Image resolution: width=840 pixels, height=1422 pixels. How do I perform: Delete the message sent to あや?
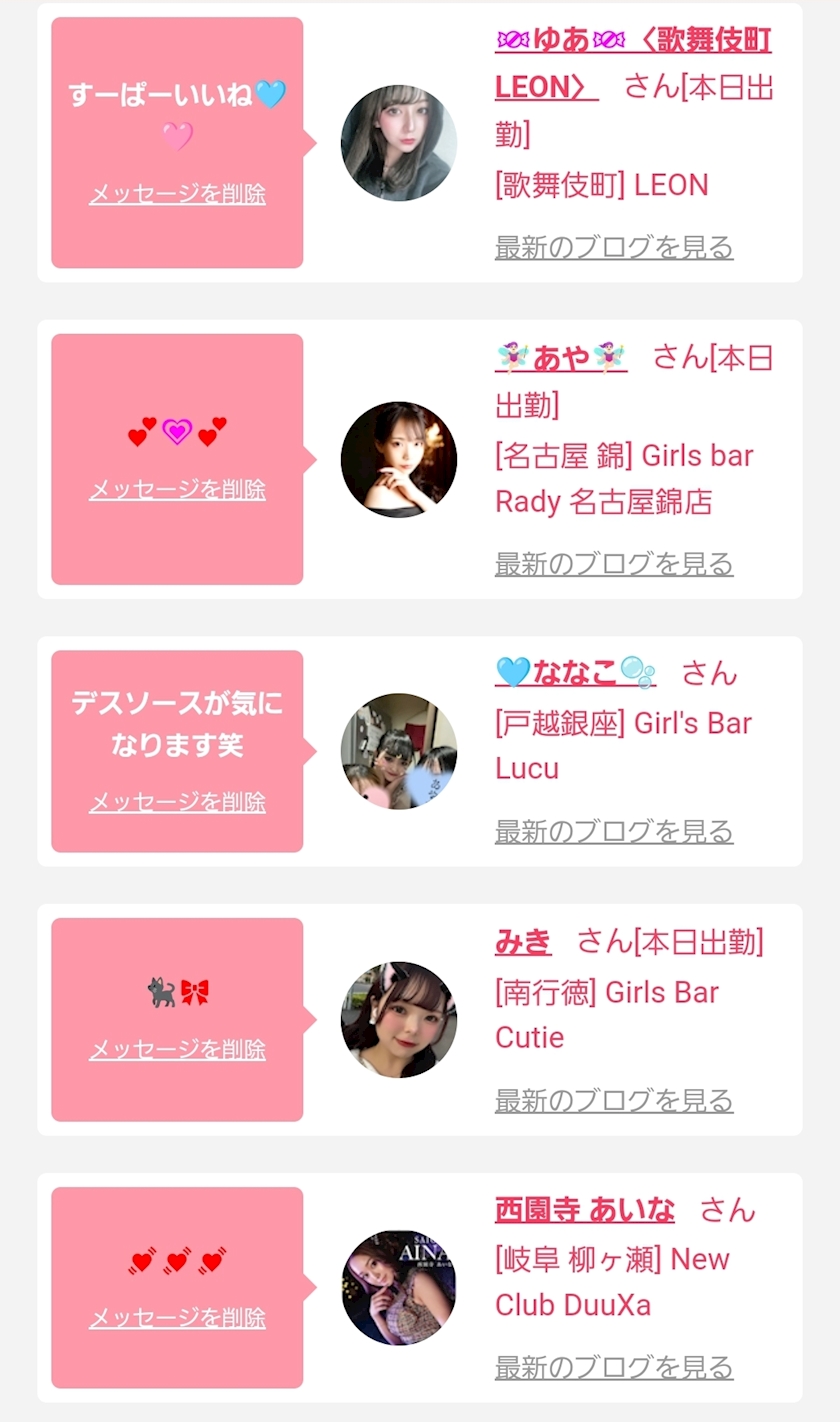pyautogui.click(x=177, y=489)
